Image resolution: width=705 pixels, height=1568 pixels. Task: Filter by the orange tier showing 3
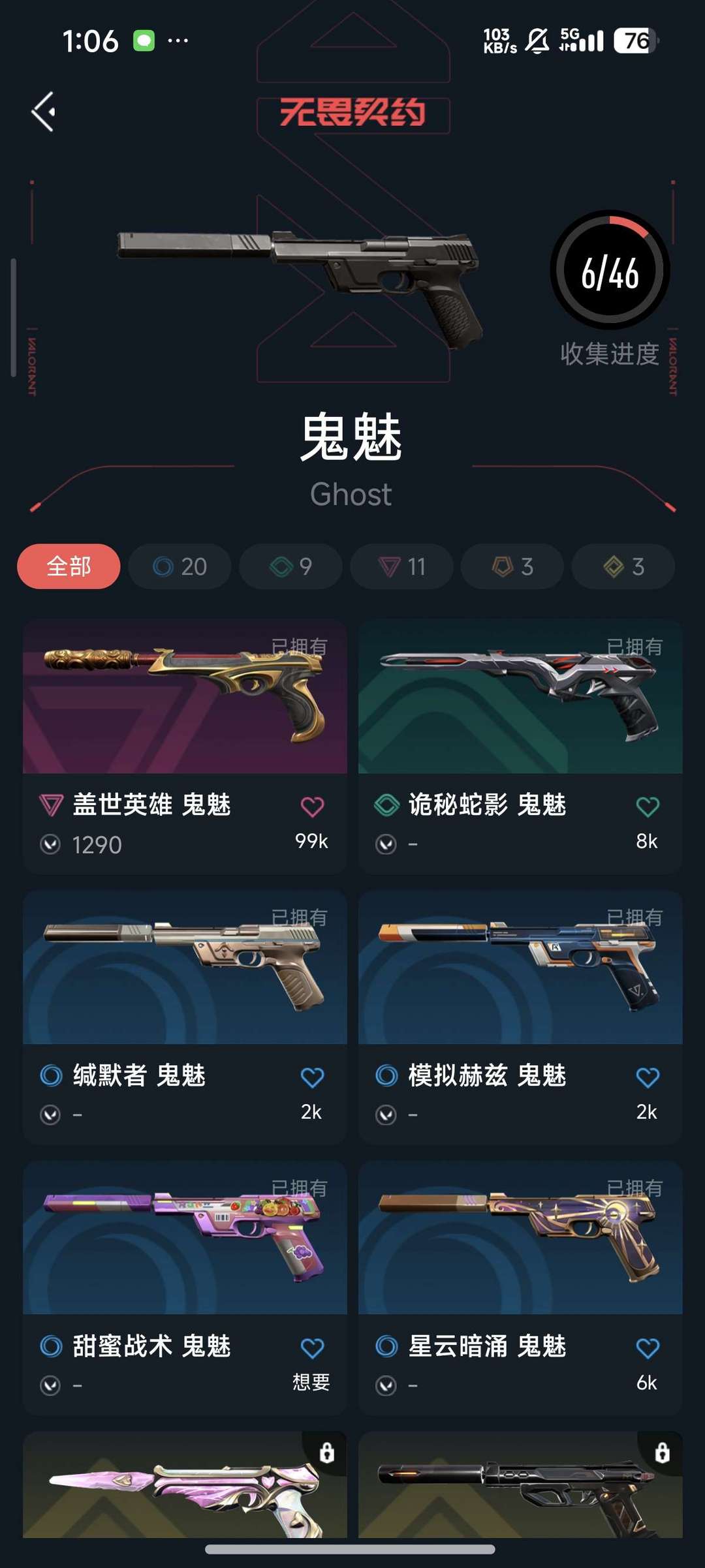coord(512,566)
